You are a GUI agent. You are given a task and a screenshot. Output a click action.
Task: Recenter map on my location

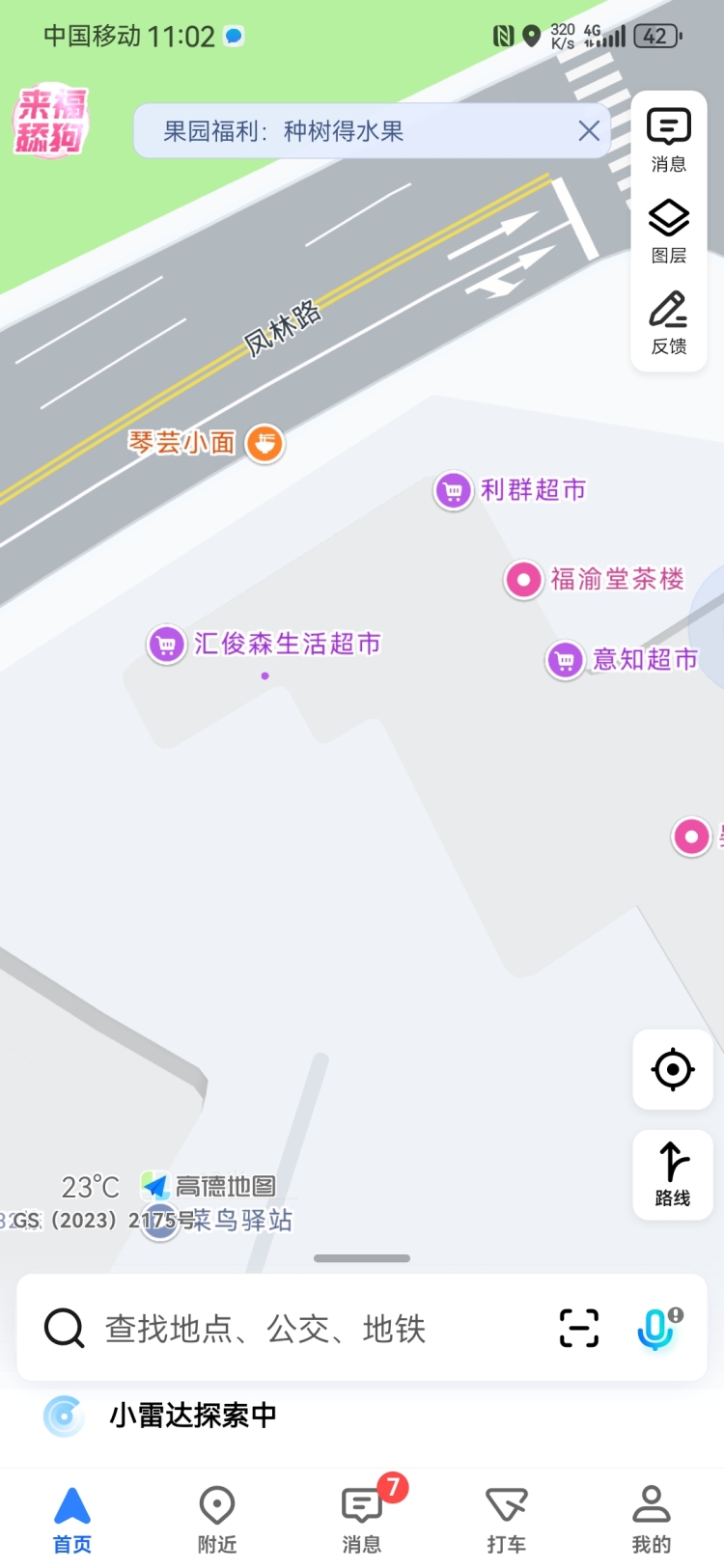(672, 1069)
